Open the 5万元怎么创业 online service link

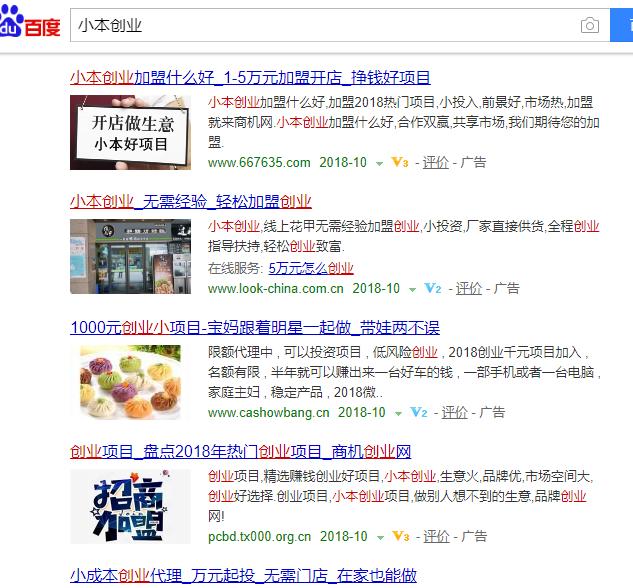pos(311,268)
